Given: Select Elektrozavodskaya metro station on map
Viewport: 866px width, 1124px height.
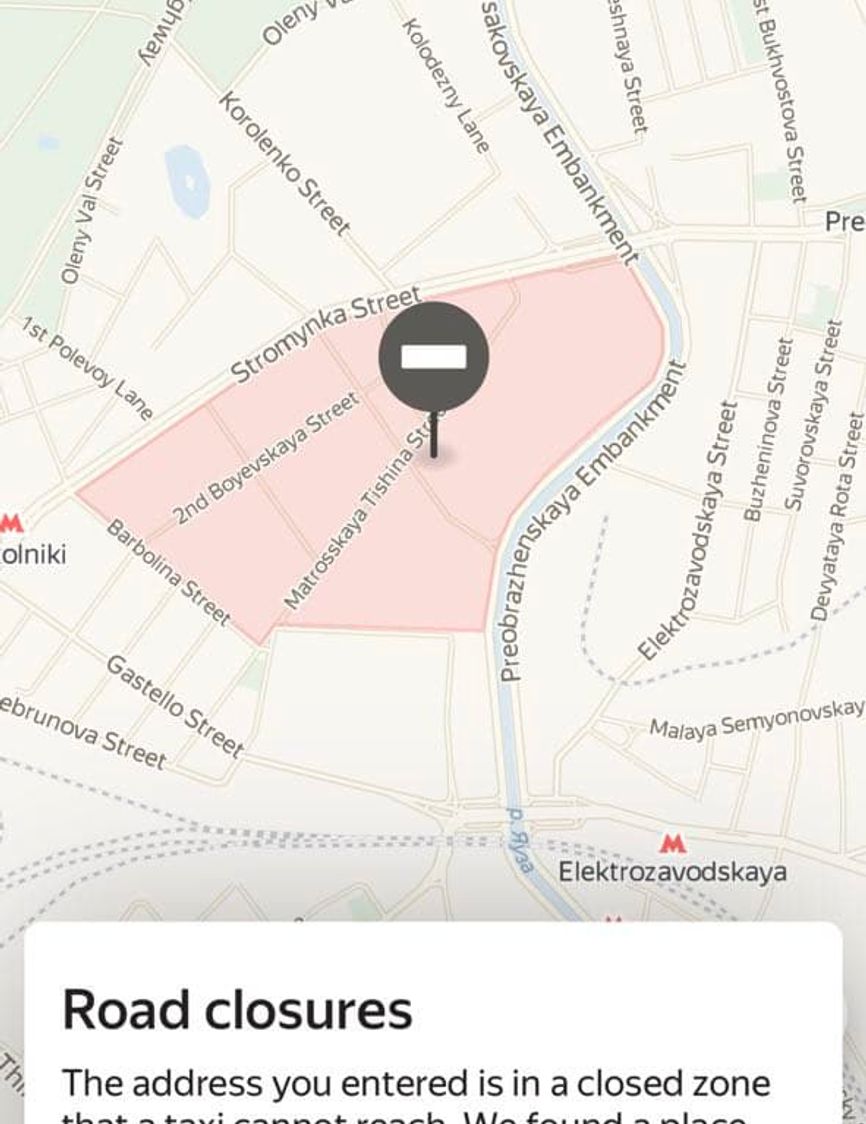Looking at the screenshot, I should pyautogui.click(x=673, y=844).
